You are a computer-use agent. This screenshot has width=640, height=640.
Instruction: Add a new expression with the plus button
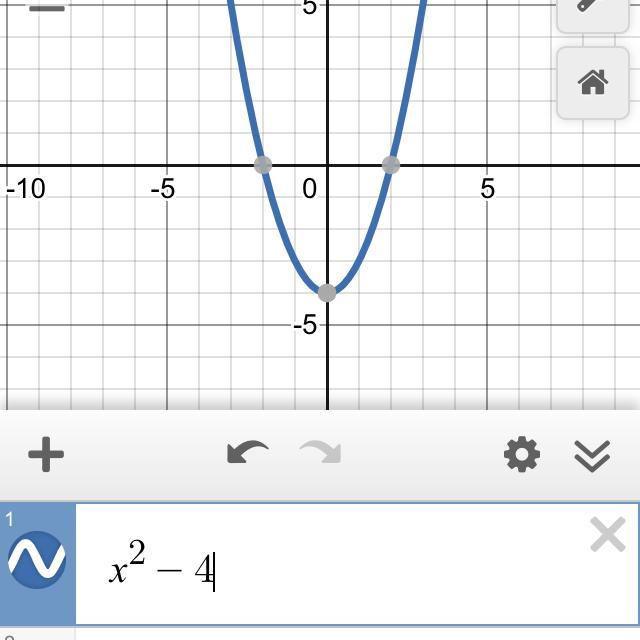click(x=46, y=455)
